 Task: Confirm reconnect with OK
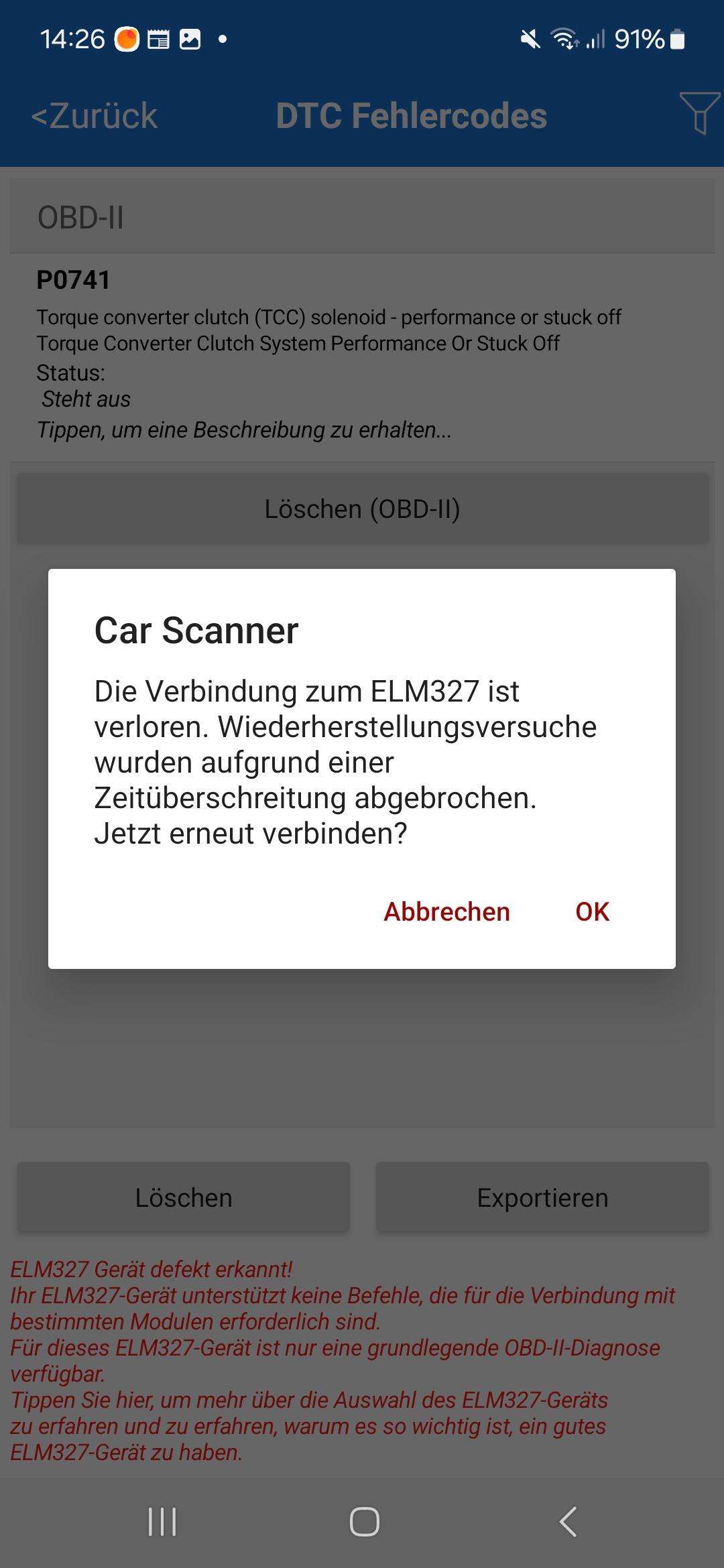click(592, 912)
